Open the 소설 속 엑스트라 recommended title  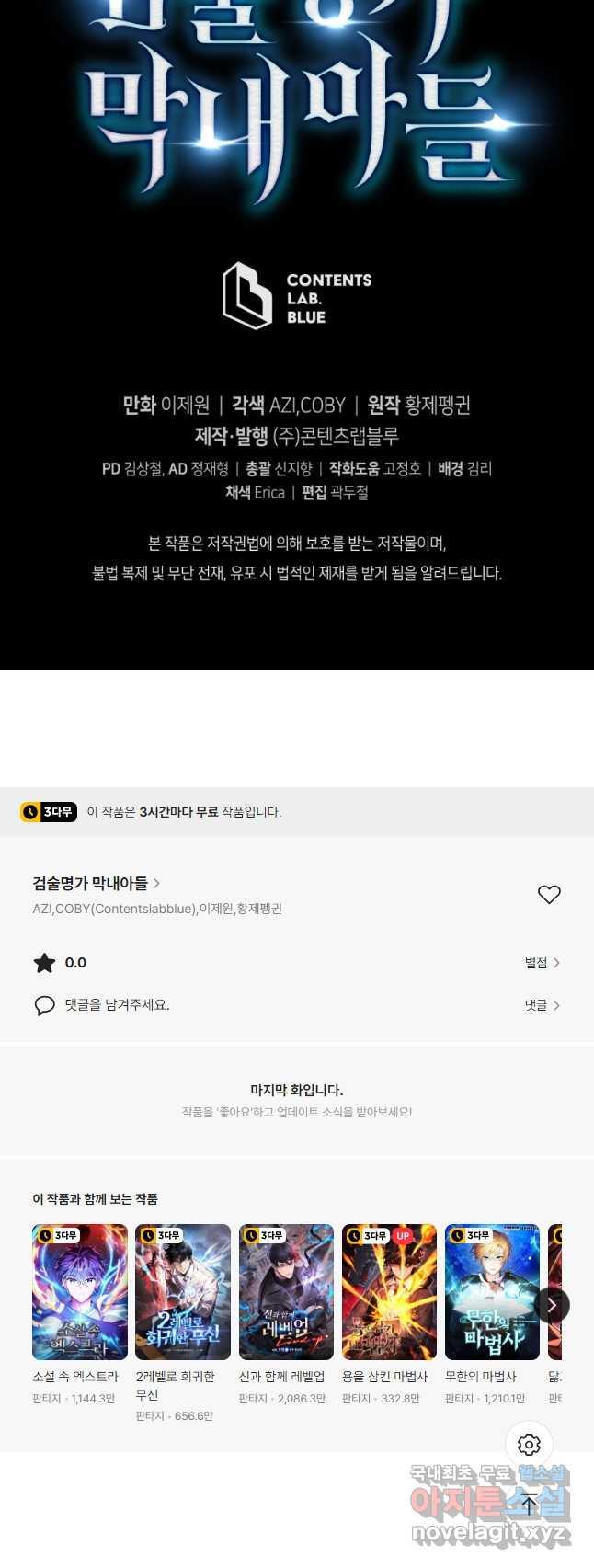coord(80,1291)
